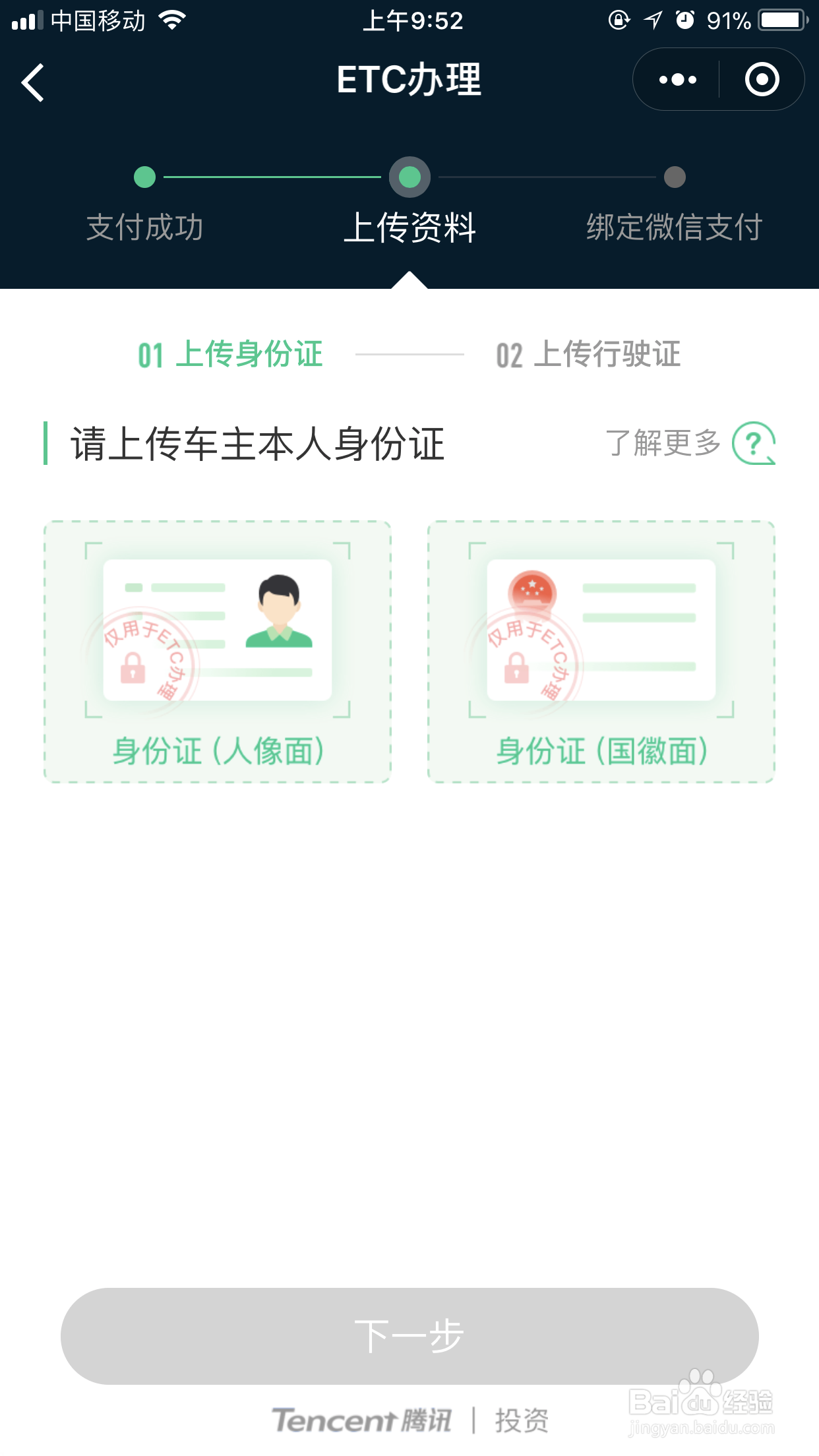
Task: Open the WeChat mini-program more options menu
Action: pos(677,79)
